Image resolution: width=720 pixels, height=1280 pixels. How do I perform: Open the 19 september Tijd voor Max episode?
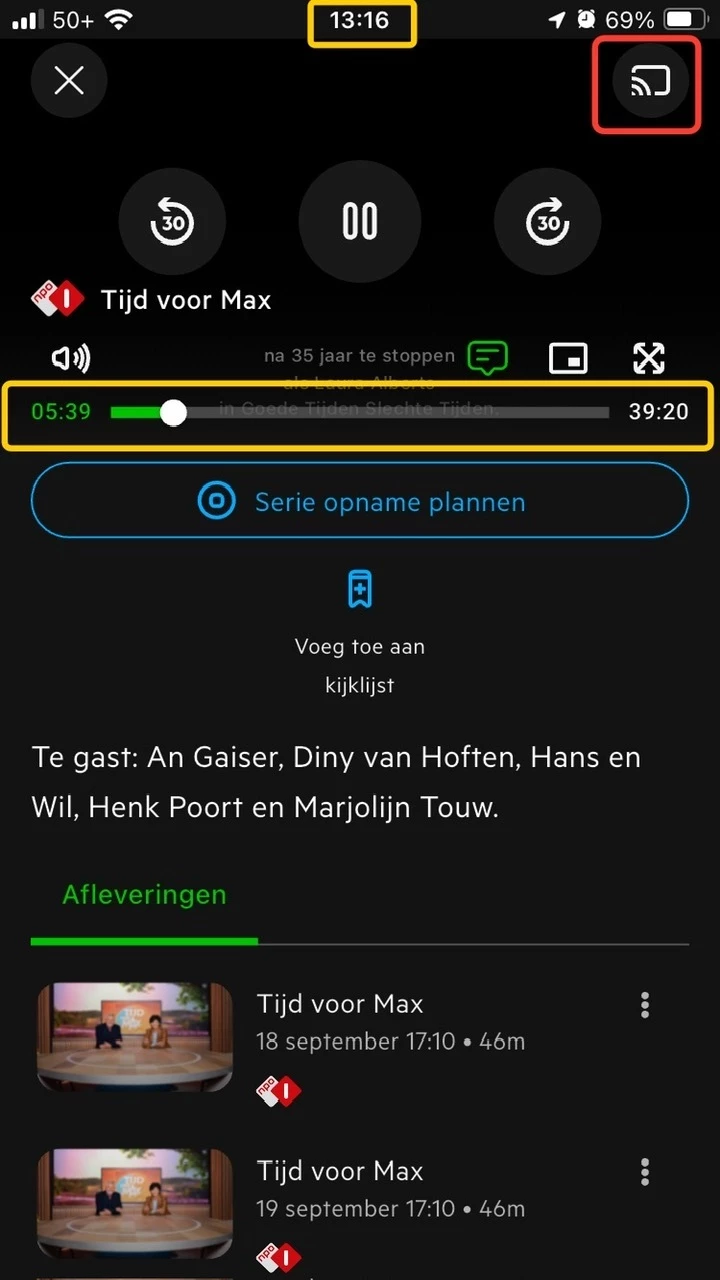click(340, 1189)
